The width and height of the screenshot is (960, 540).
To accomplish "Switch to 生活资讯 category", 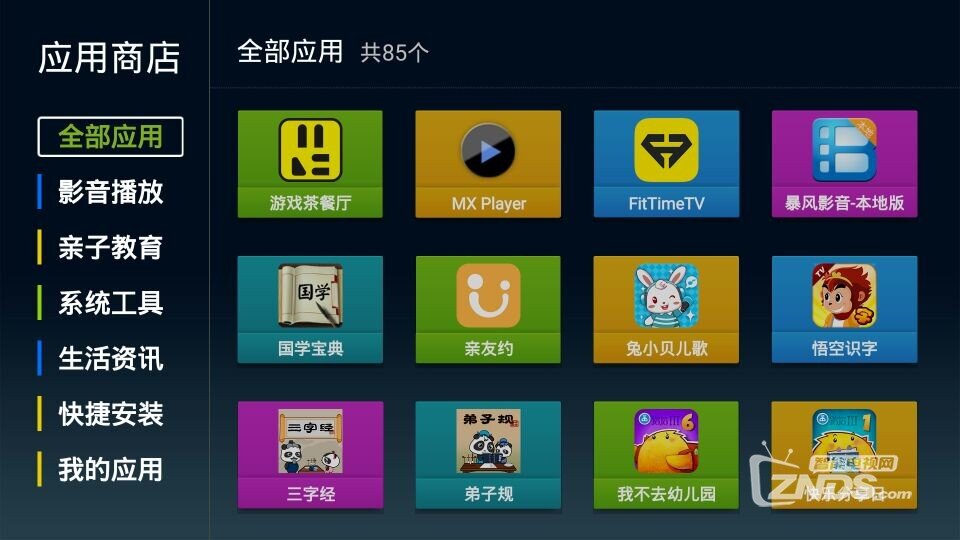I will [110, 359].
